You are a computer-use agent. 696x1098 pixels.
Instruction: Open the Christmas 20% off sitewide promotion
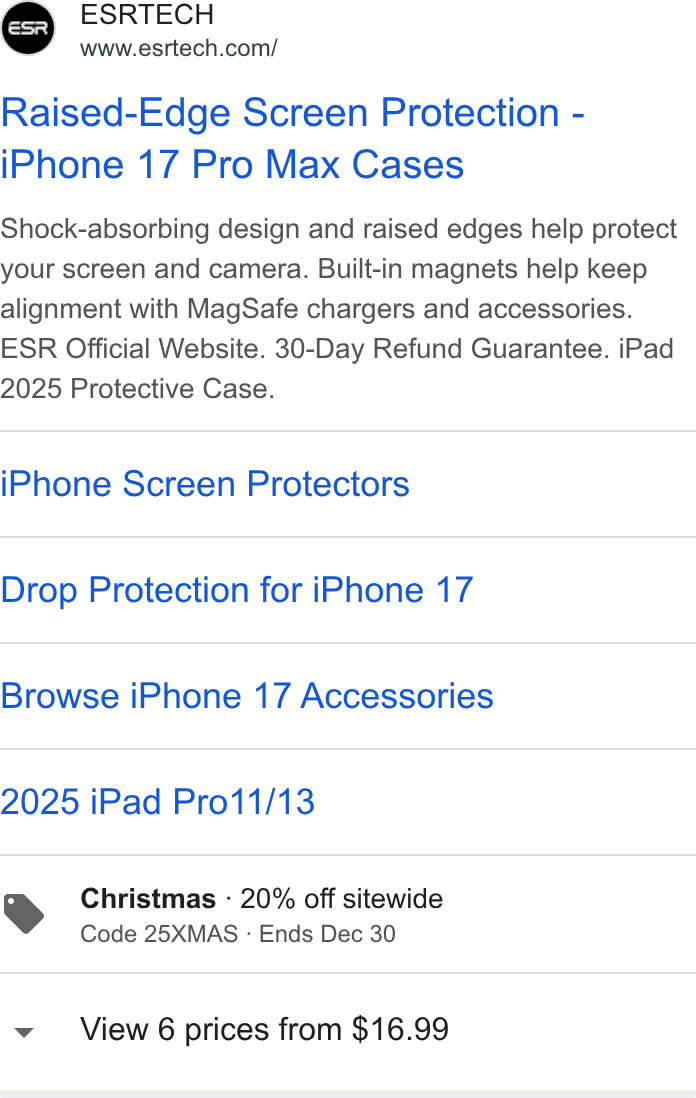pyautogui.click(x=348, y=914)
